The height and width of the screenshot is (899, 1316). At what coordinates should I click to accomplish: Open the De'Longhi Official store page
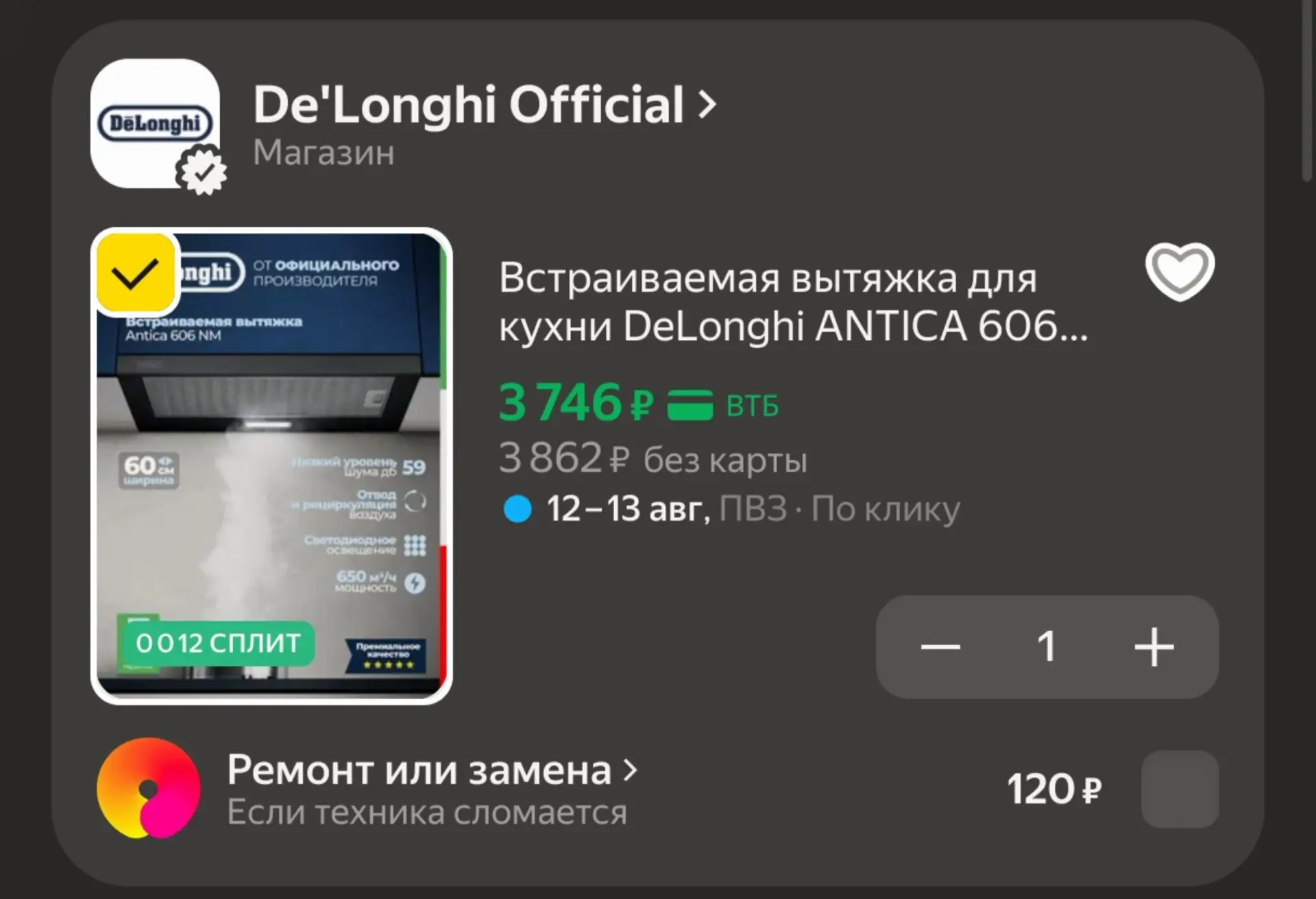(x=485, y=105)
